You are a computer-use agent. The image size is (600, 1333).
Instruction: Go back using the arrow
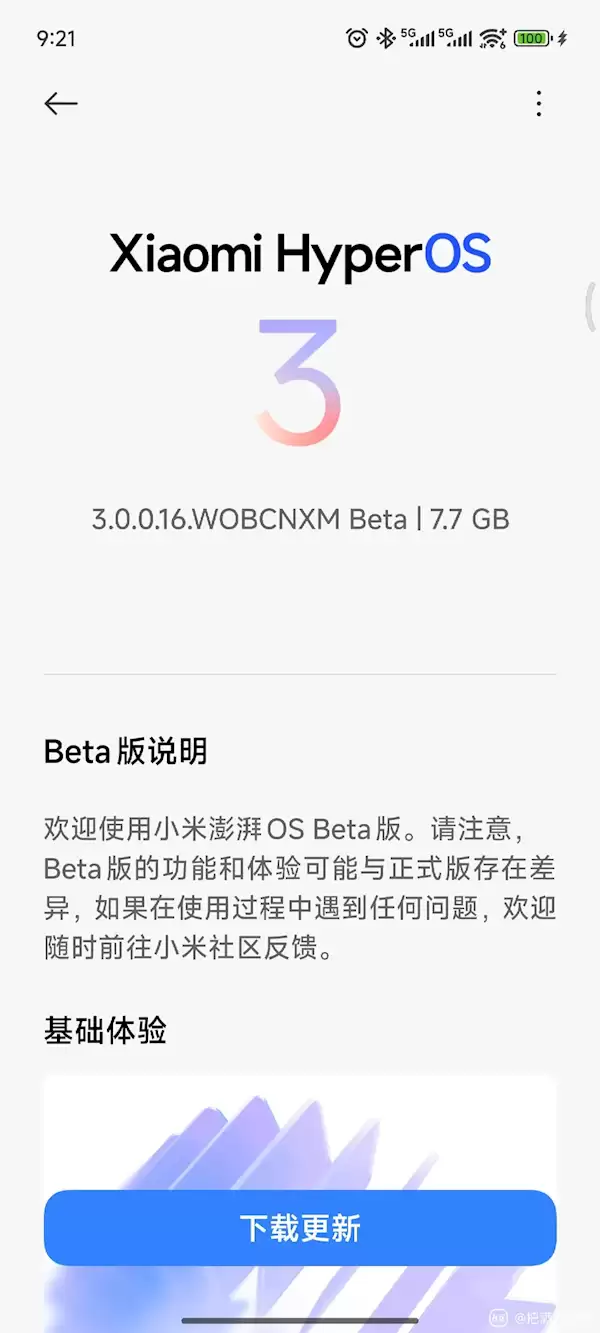click(61, 104)
